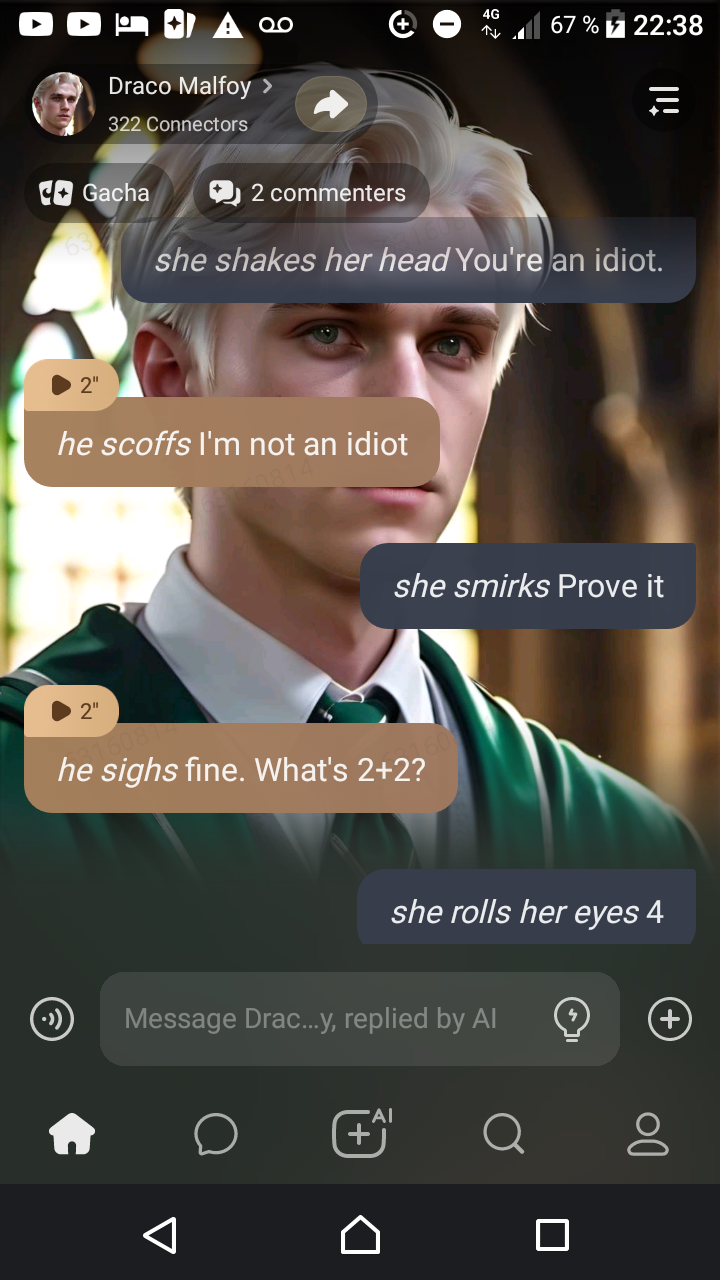Switch to the Chats tab

(x=216, y=1134)
